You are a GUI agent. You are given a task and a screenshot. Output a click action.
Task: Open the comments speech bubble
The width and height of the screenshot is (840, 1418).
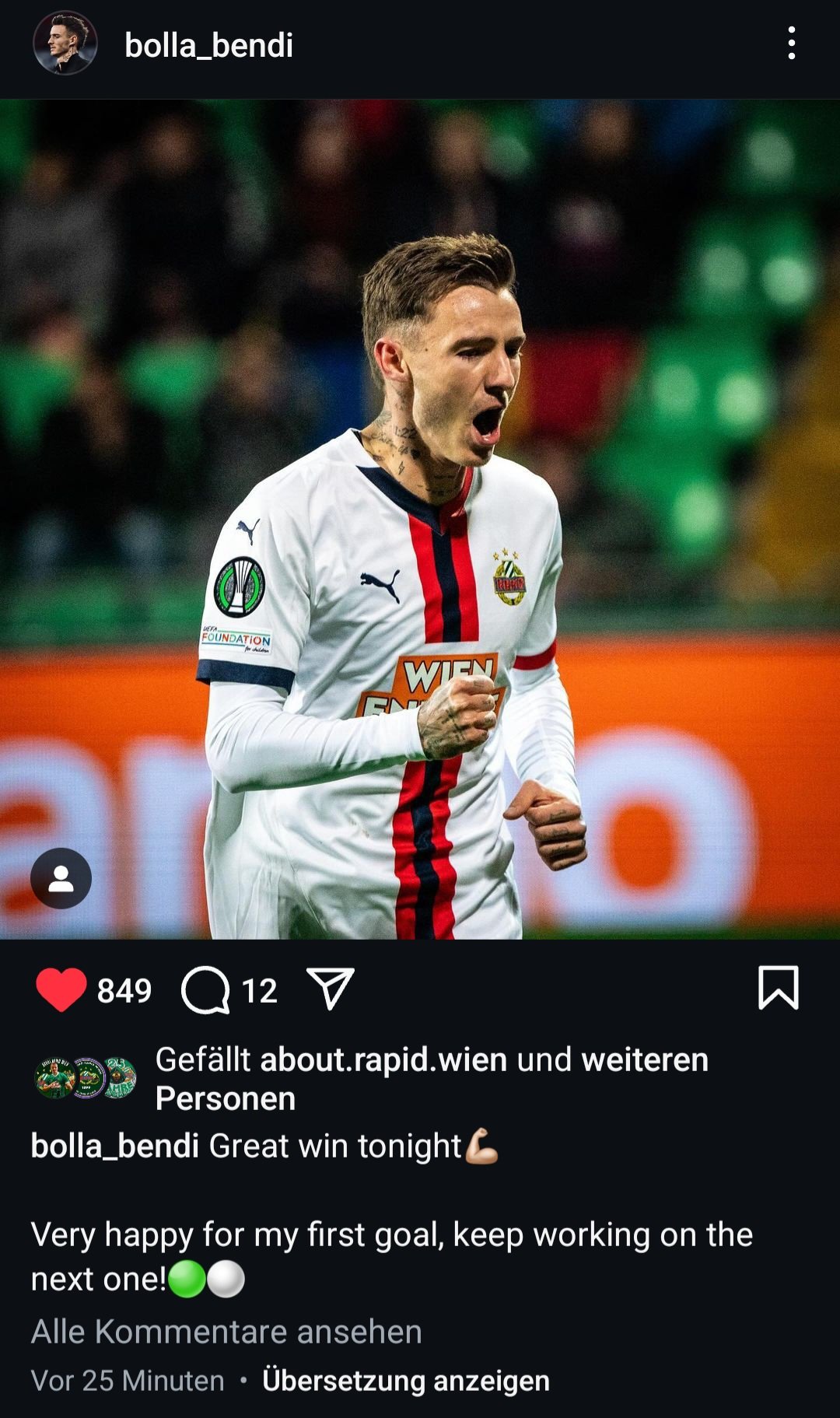[205, 990]
